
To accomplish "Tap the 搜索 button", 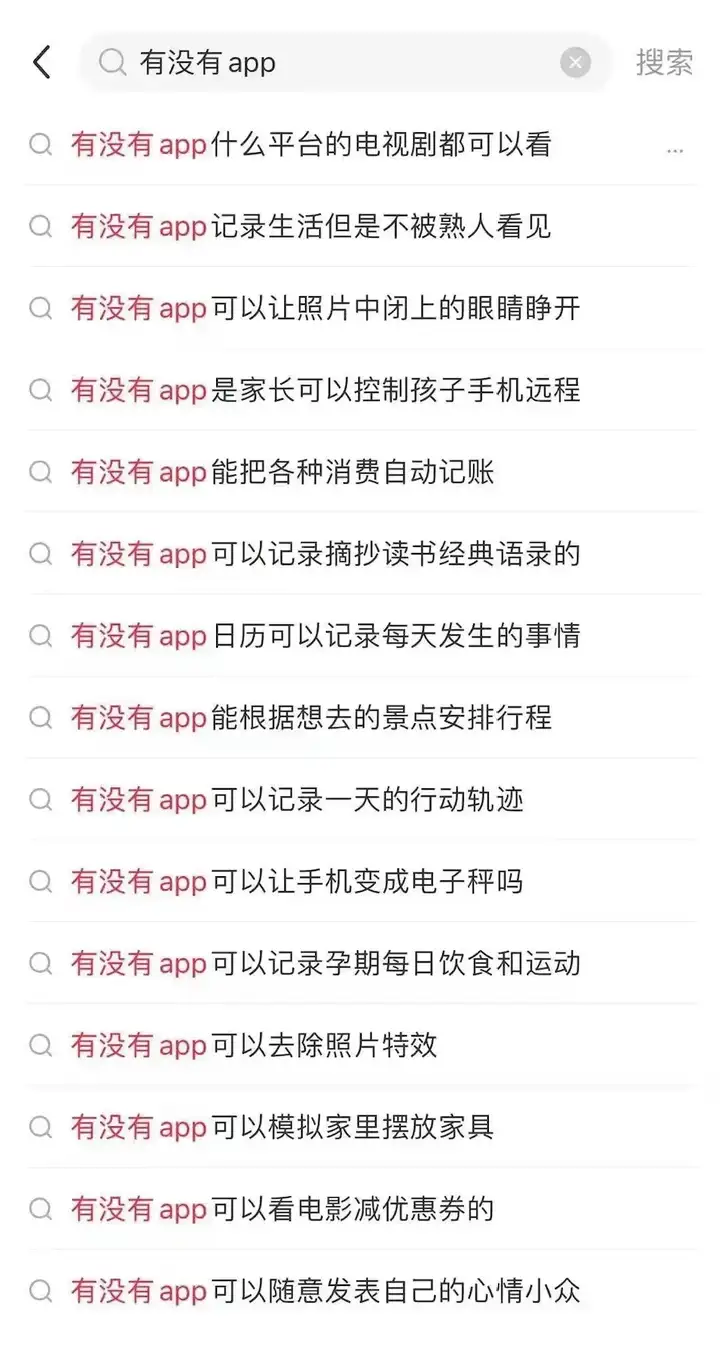I will pyautogui.click(x=664, y=63).
